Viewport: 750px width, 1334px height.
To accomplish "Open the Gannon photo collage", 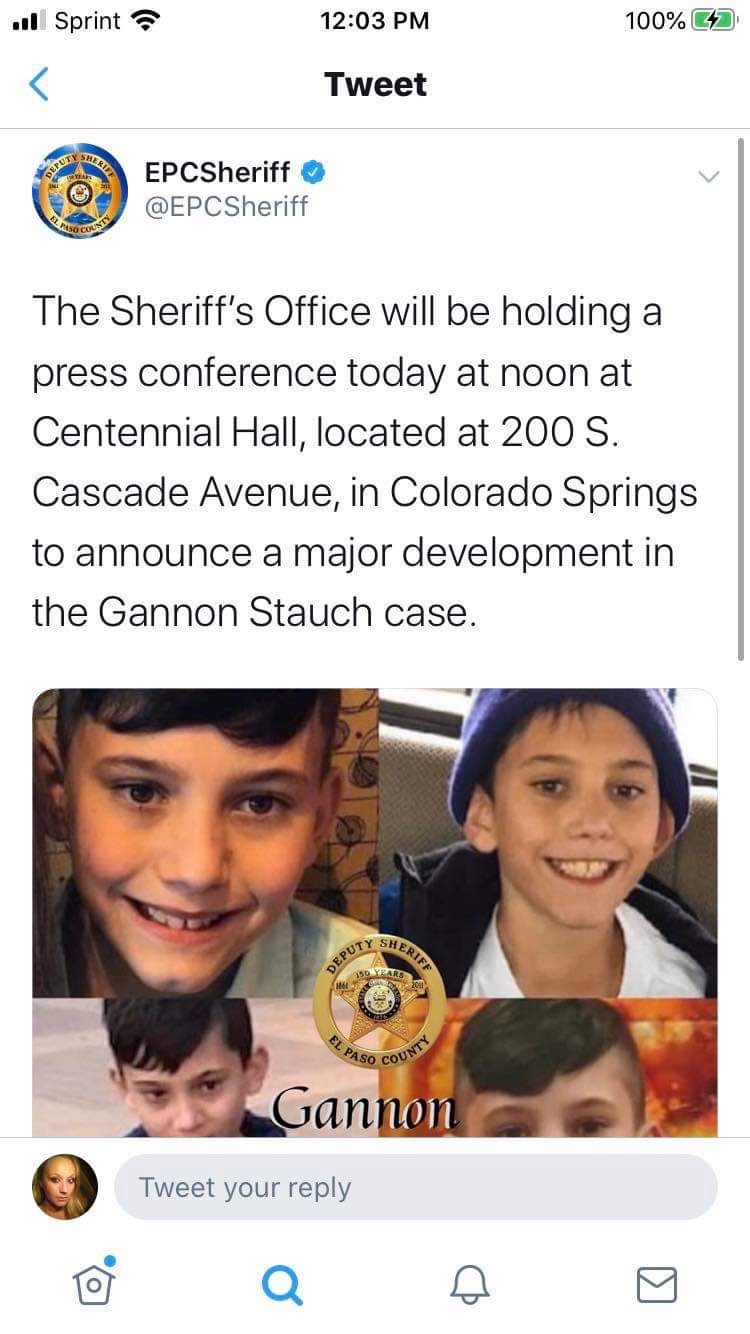I will coord(375,912).
